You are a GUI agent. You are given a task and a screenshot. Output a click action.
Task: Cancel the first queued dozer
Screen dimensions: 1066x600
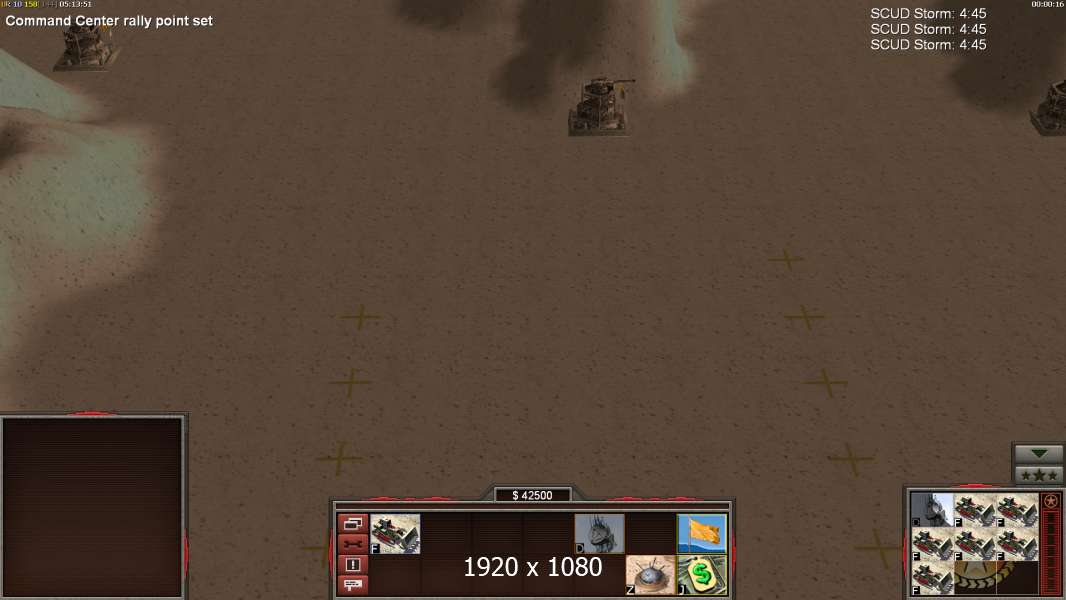(x=974, y=510)
